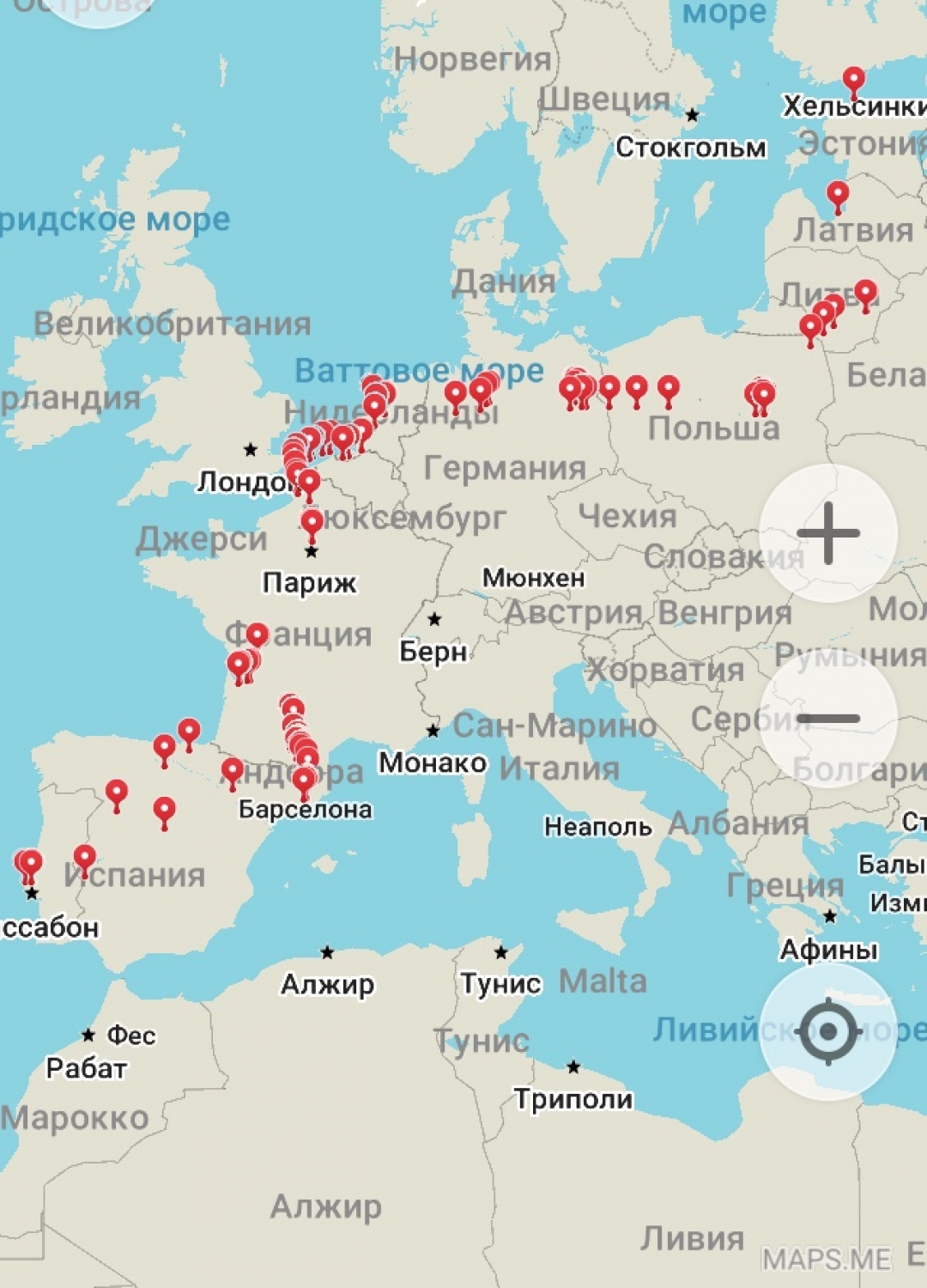Open the bookmark pin above Париж

pyautogui.click(x=312, y=522)
